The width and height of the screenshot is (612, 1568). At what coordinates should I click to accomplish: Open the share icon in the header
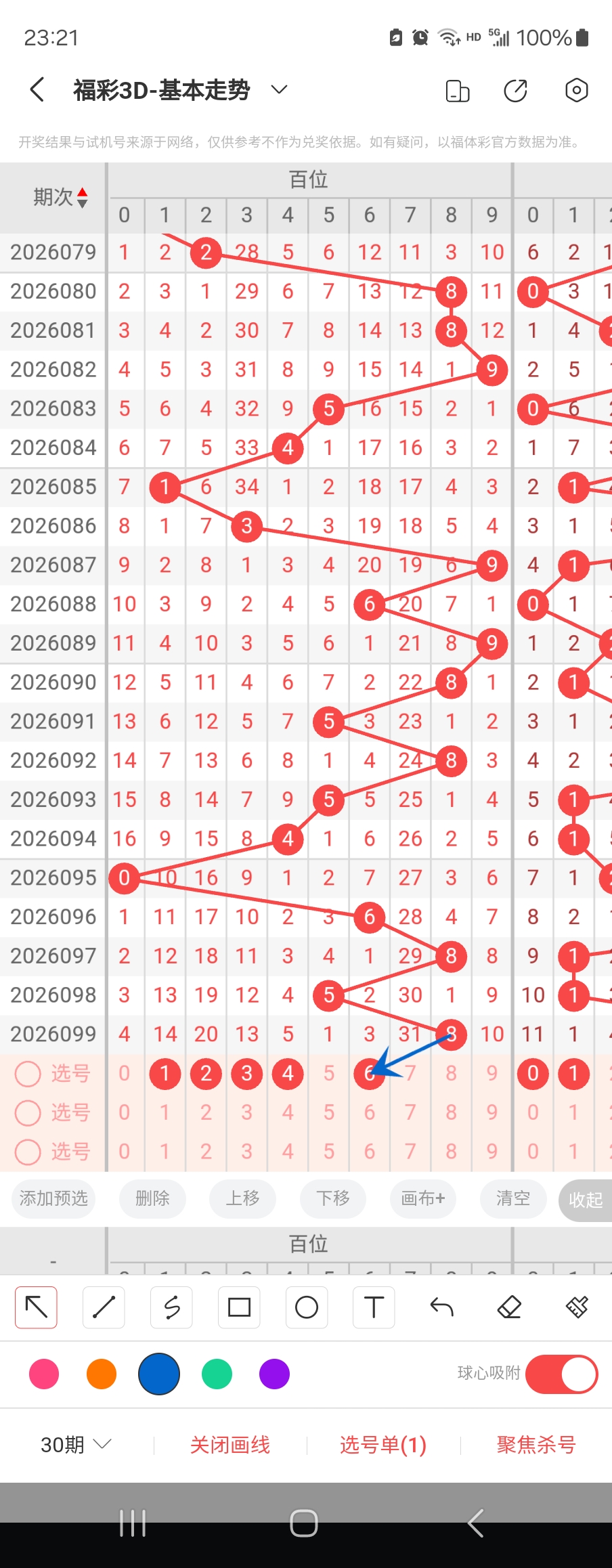pos(515,90)
